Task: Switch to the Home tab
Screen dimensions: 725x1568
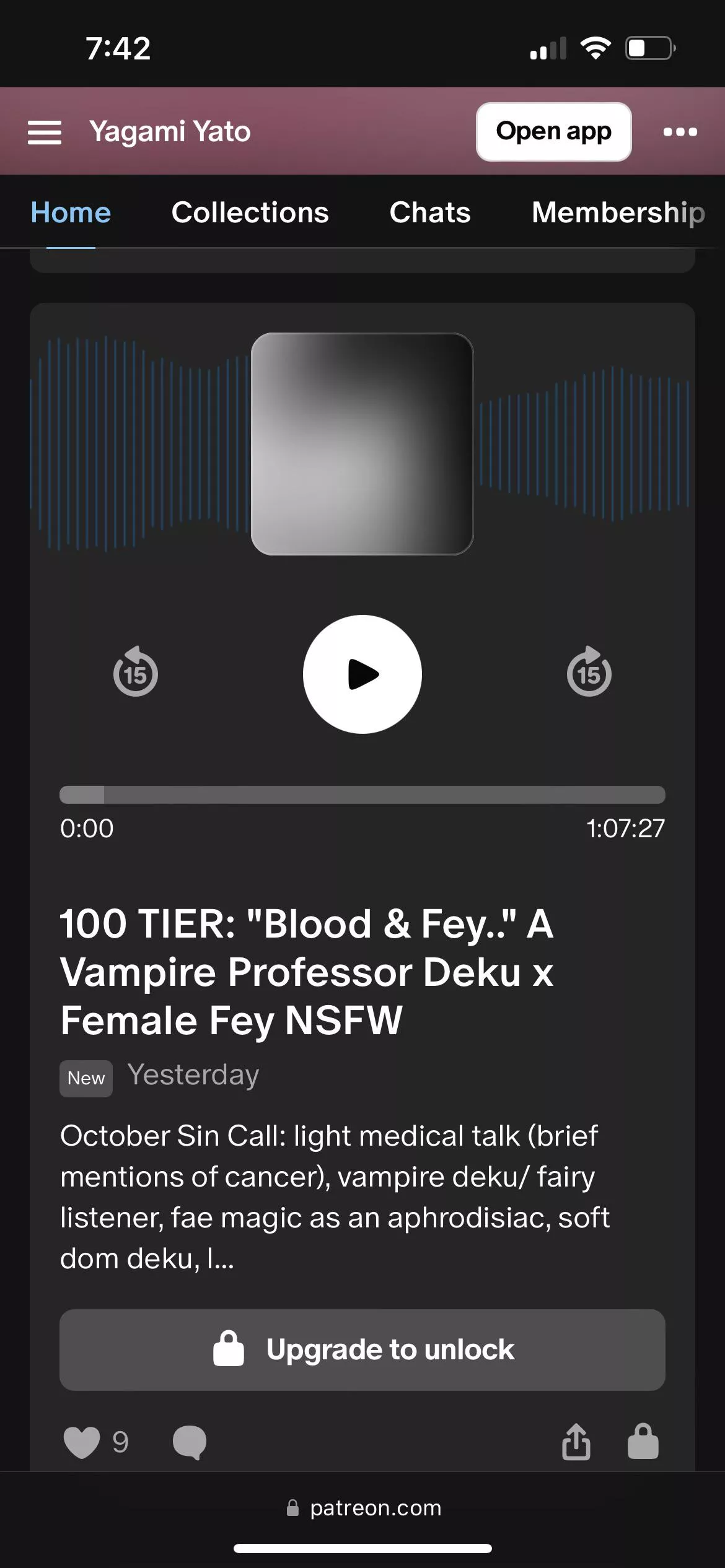Action: (71, 212)
